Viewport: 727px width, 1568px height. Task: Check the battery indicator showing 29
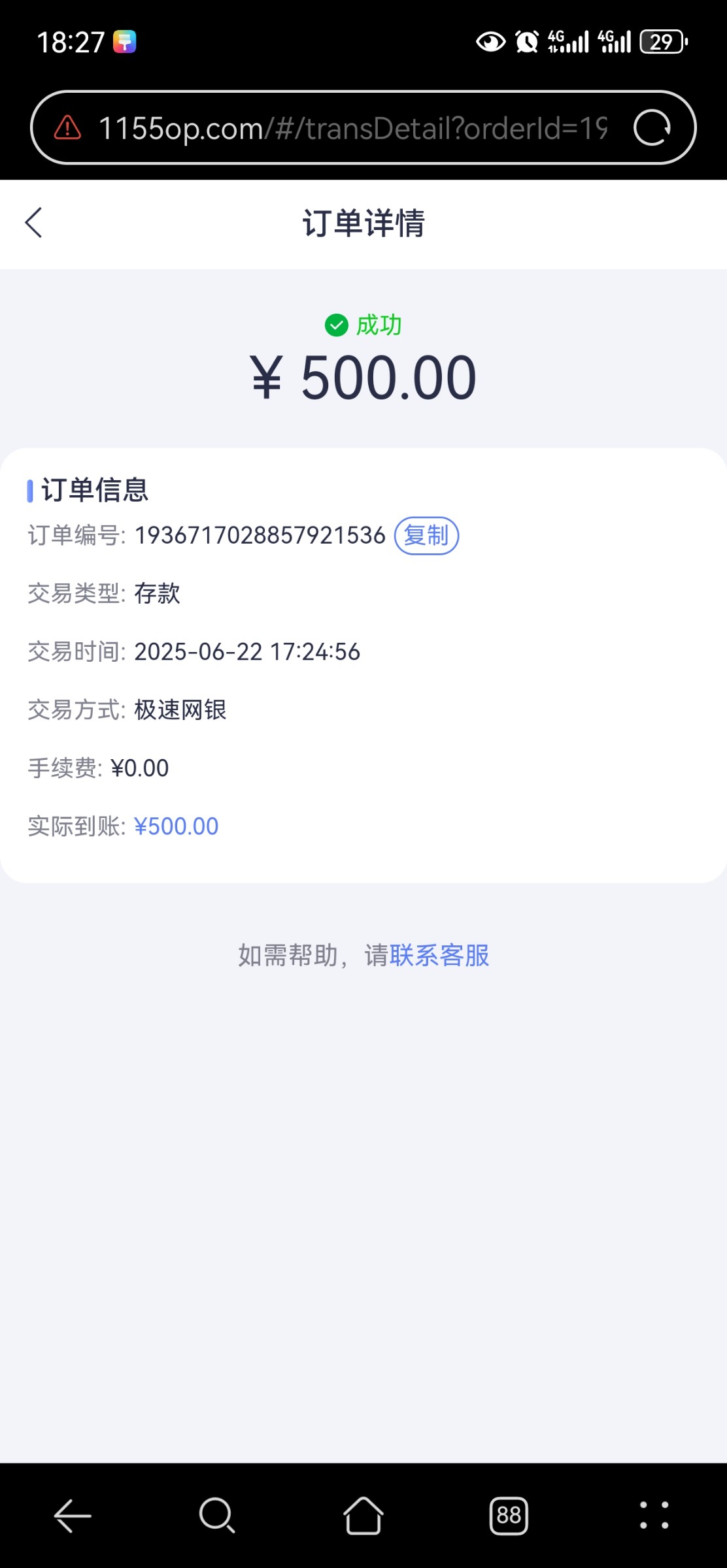[660, 41]
